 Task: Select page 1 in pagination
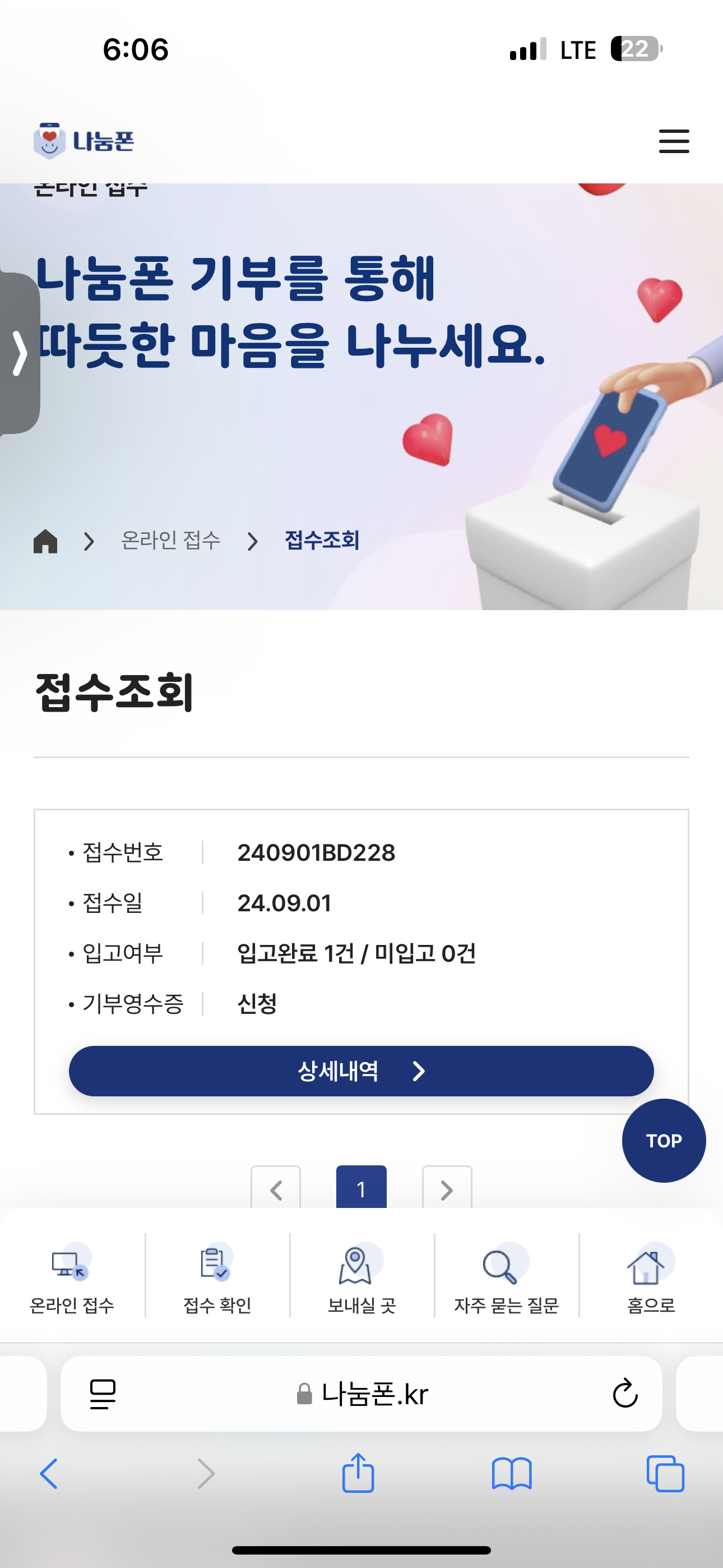click(361, 1188)
